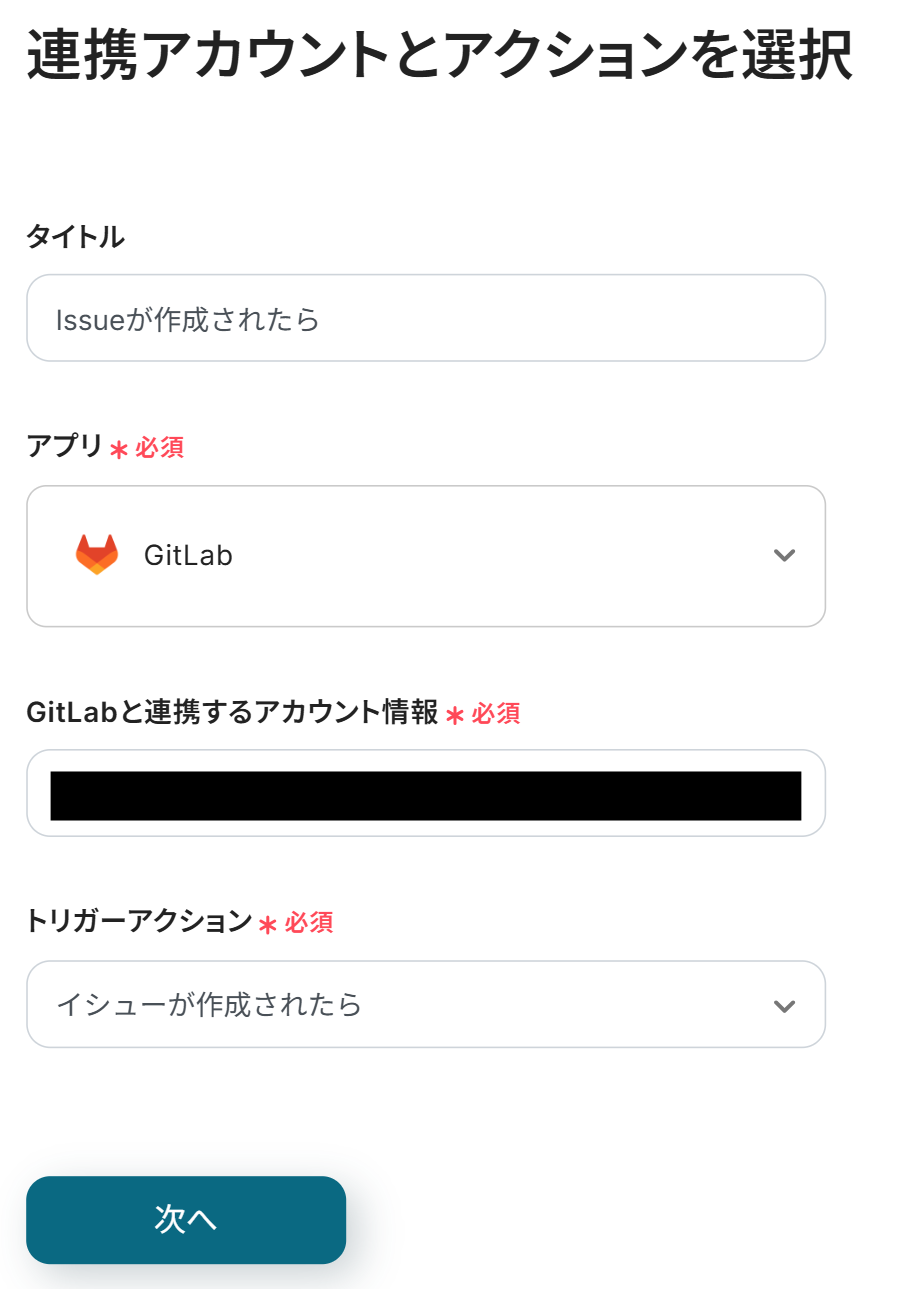The image size is (903, 1289).
Task: Edit the タイトル text field
Action: point(425,318)
